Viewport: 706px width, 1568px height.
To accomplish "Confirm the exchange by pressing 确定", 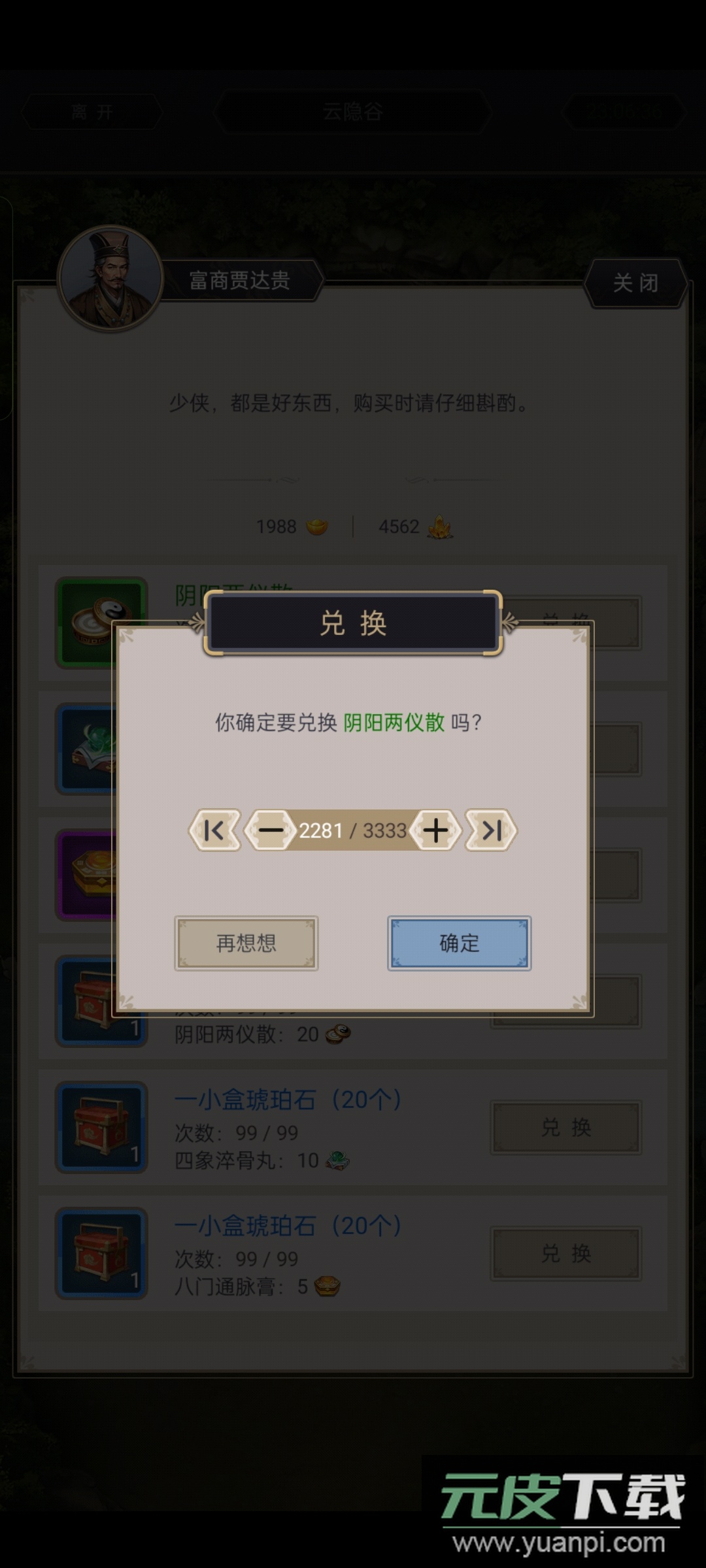I will (x=458, y=943).
